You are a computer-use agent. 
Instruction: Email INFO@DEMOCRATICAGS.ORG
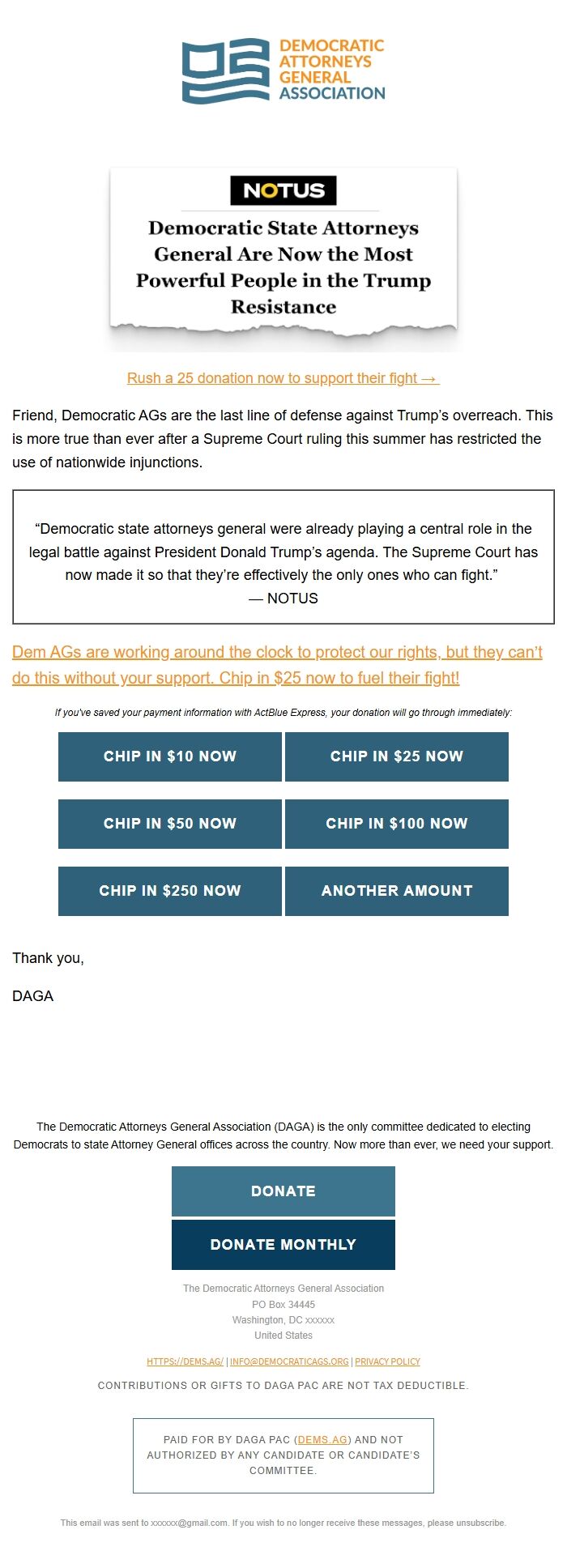[289, 1361]
